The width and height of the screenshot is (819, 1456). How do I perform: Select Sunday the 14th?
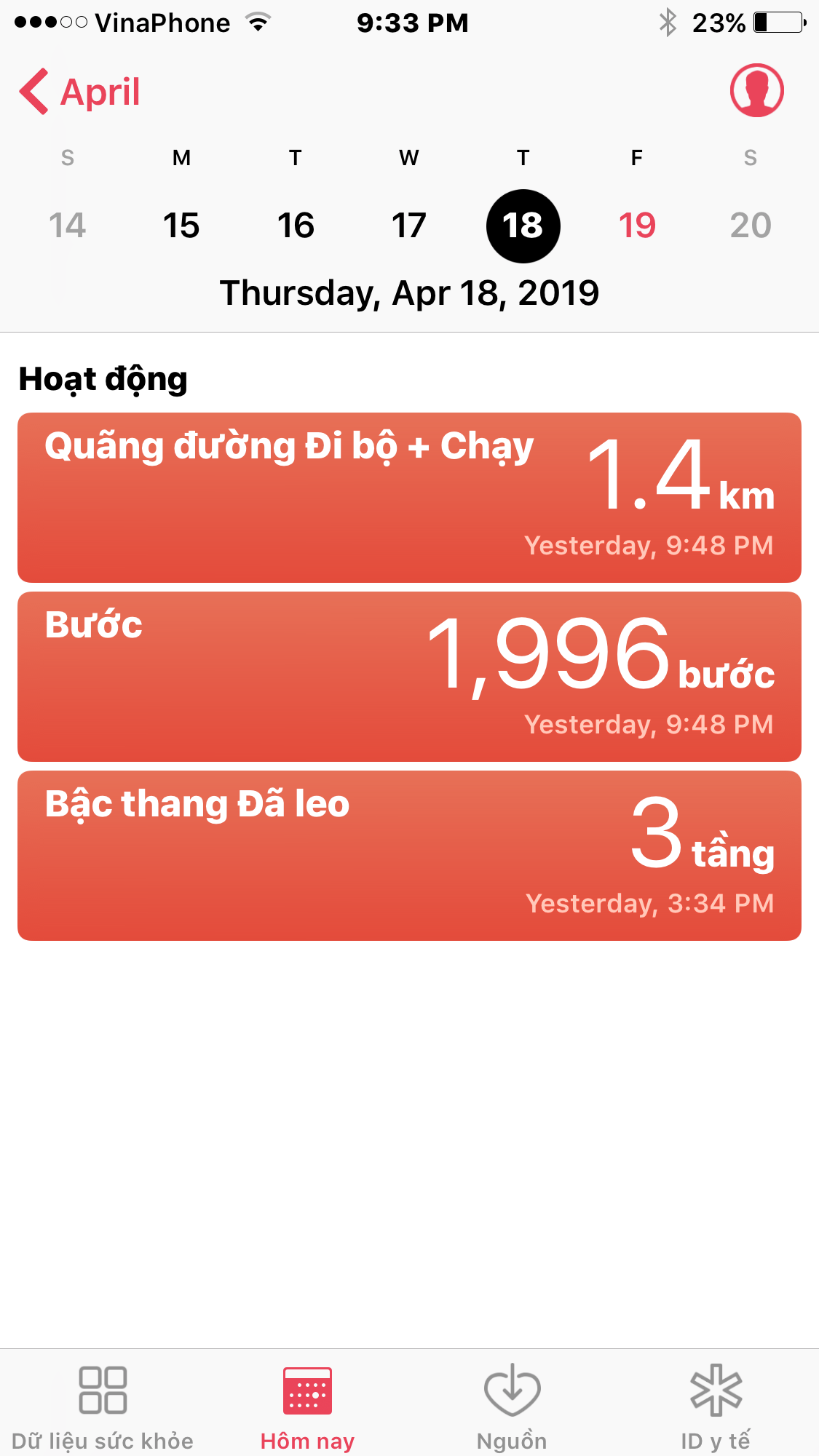click(67, 226)
